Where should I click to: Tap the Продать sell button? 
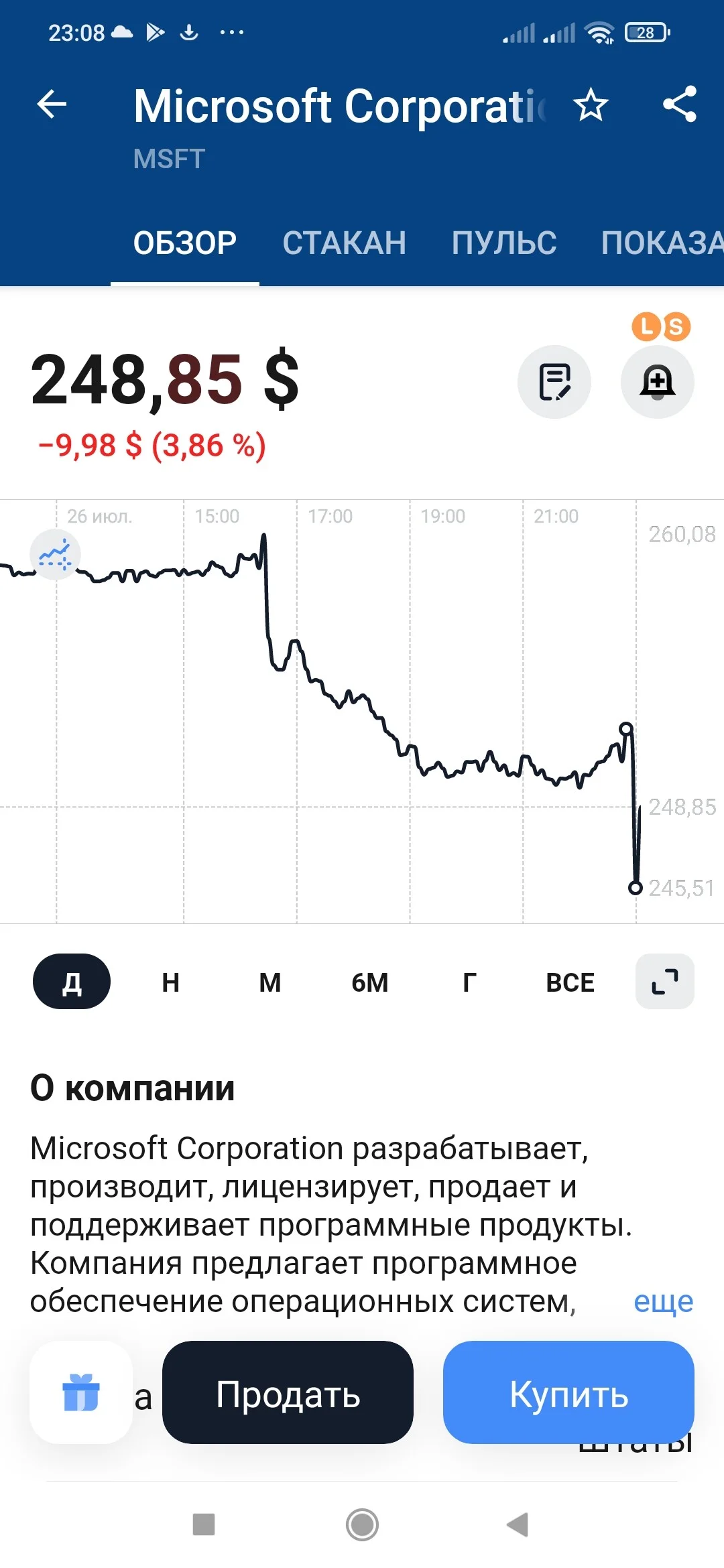(x=288, y=1392)
